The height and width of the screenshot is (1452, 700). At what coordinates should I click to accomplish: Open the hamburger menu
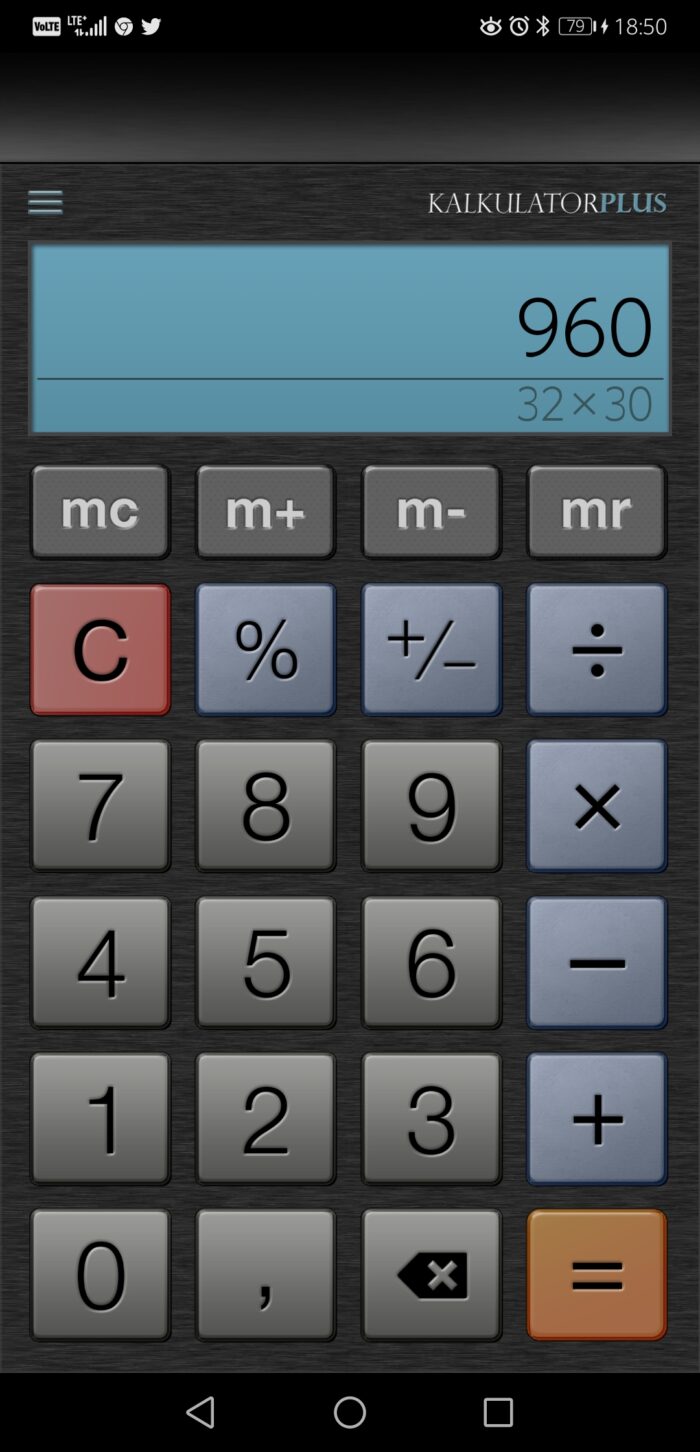[45, 203]
